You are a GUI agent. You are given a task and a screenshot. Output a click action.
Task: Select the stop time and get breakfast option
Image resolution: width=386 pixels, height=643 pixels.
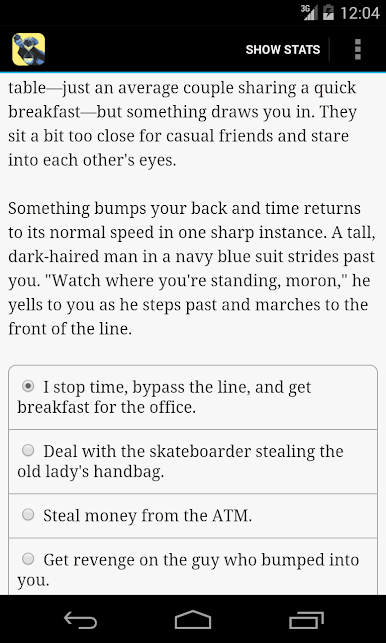pos(193,397)
